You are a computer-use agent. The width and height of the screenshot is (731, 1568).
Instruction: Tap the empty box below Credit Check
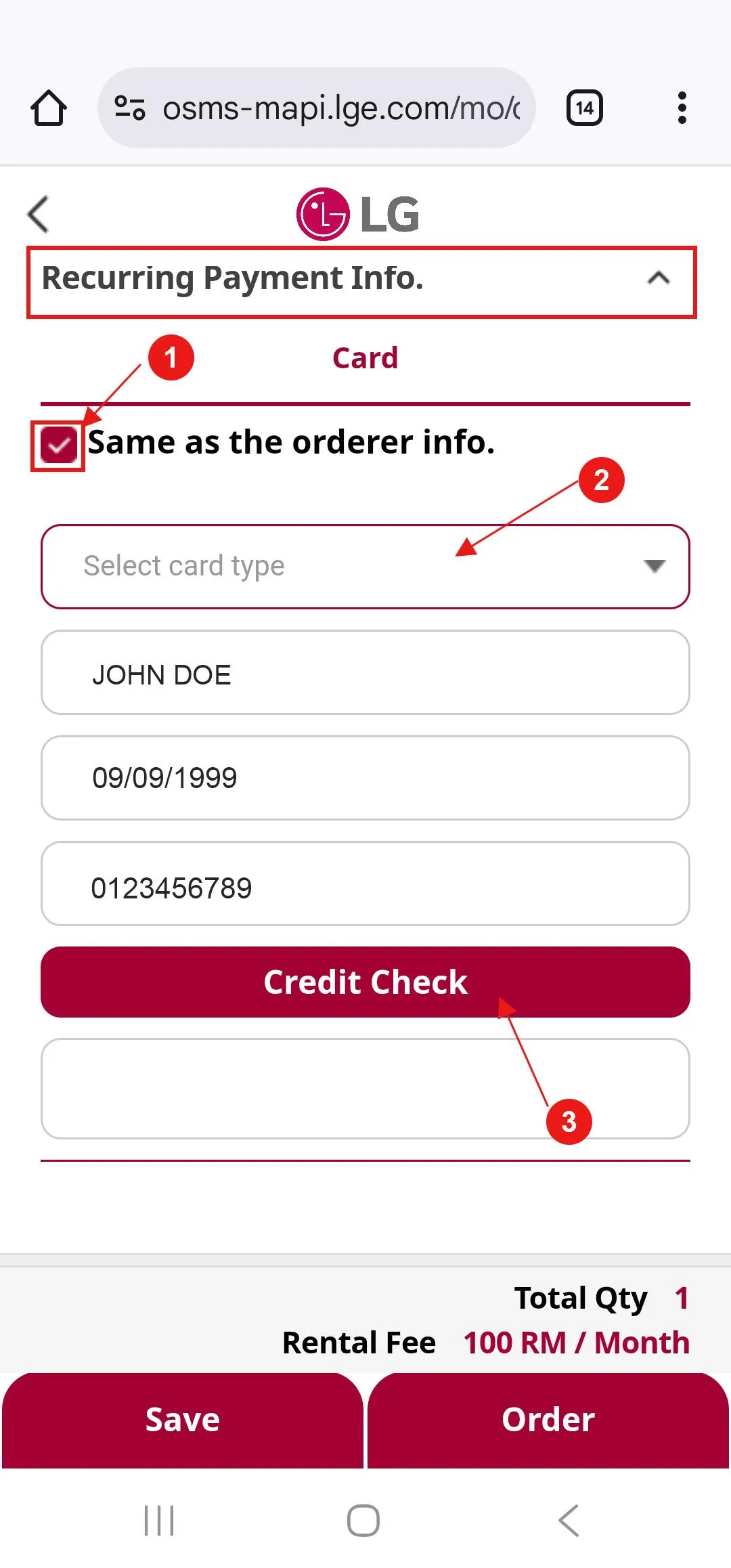pyautogui.click(x=365, y=1089)
